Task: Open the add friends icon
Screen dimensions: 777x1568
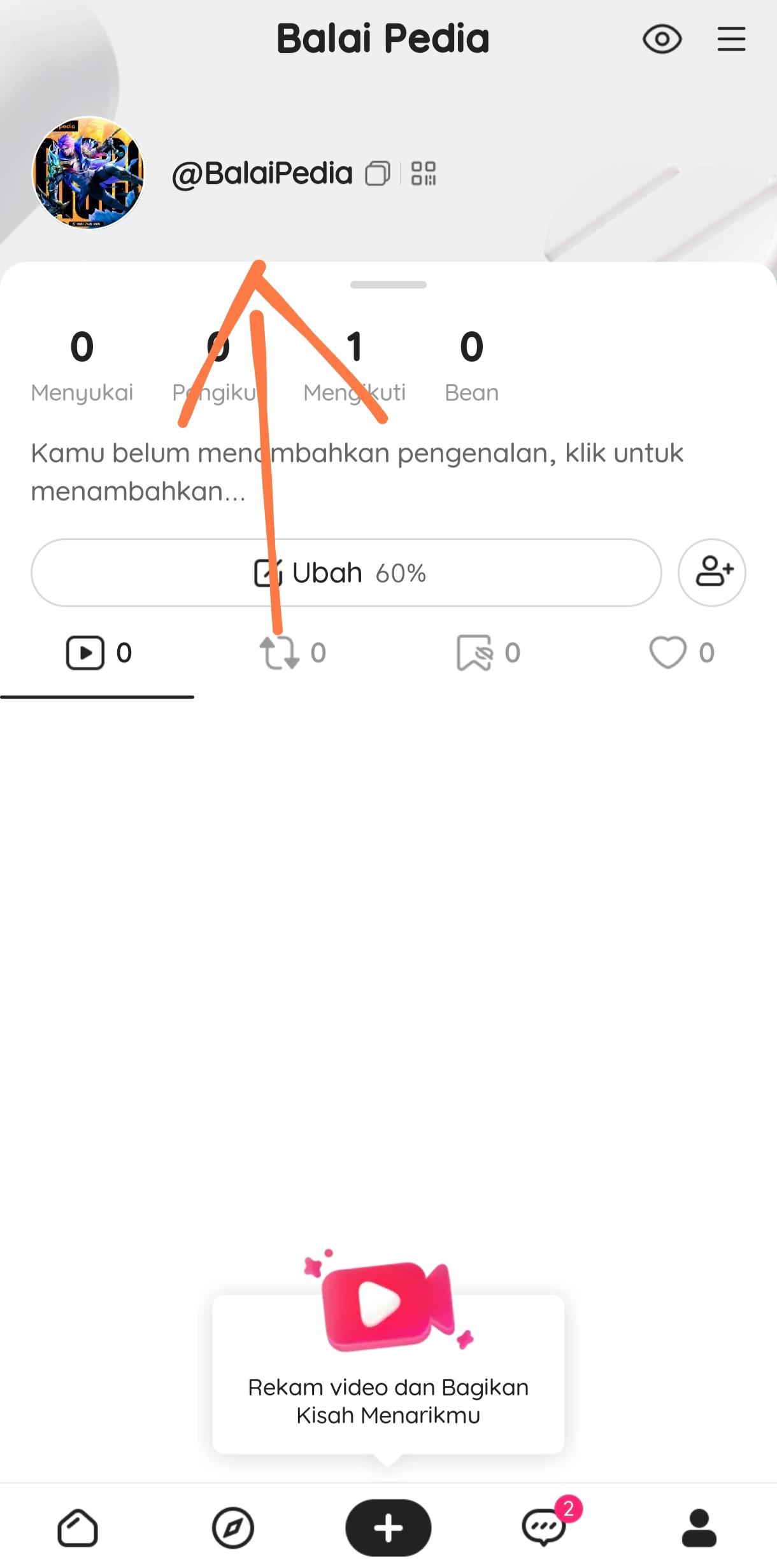Action: (712, 573)
